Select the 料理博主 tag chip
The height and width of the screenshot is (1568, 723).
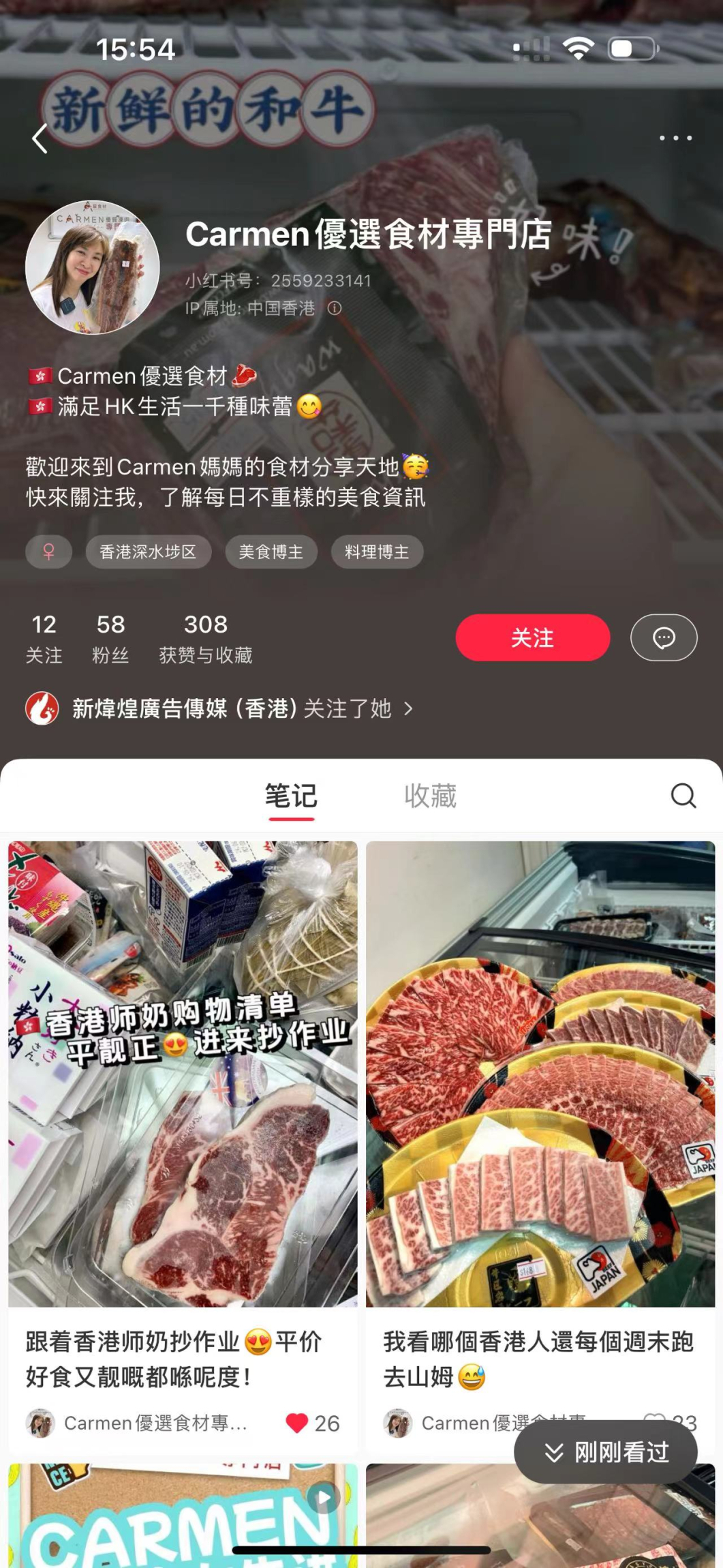tap(377, 552)
